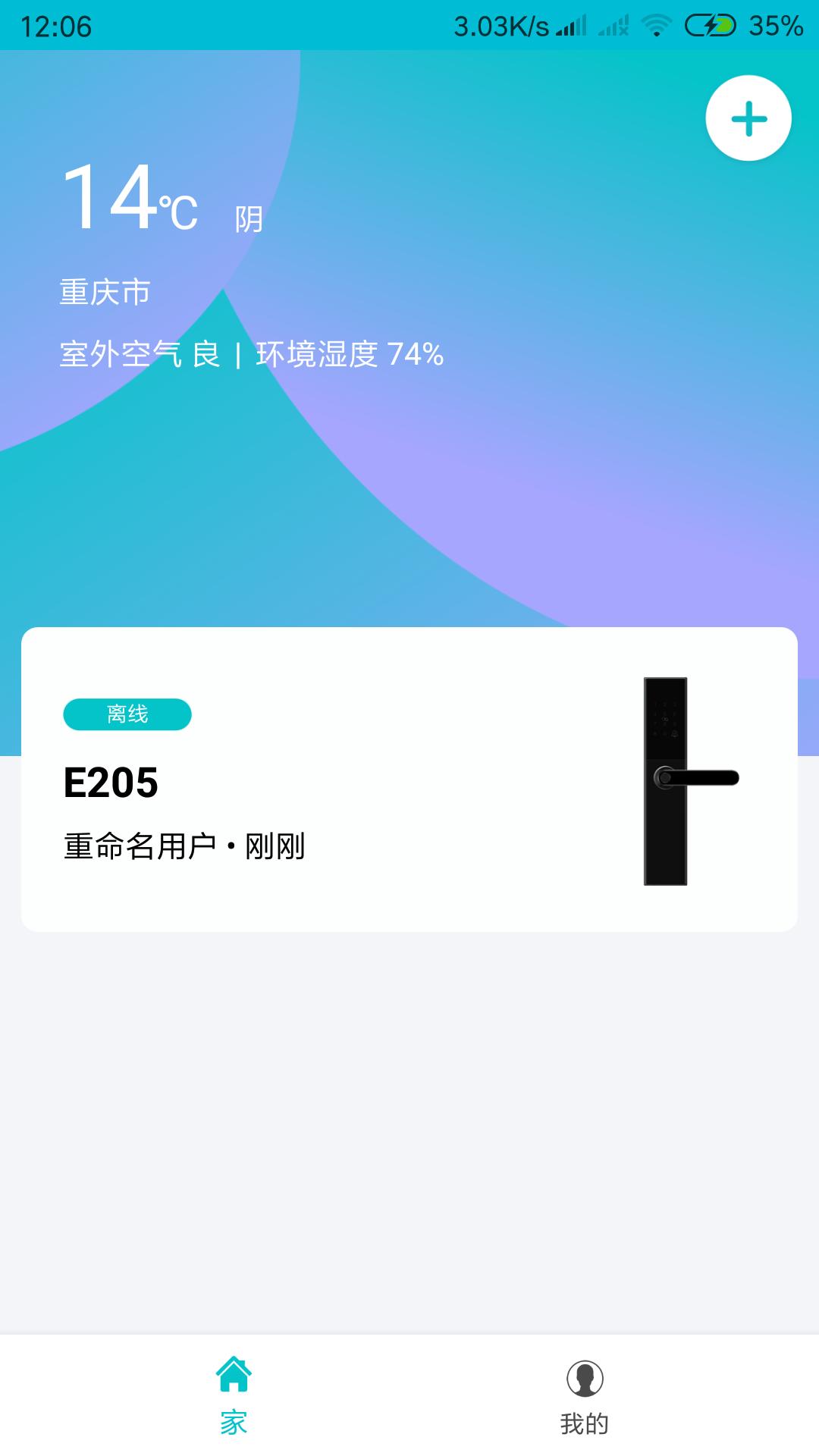This screenshot has width=819, height=1456.
Task: Tap the outdoor air quality info text
Action: pyautogui.click(x=250, y=353)
